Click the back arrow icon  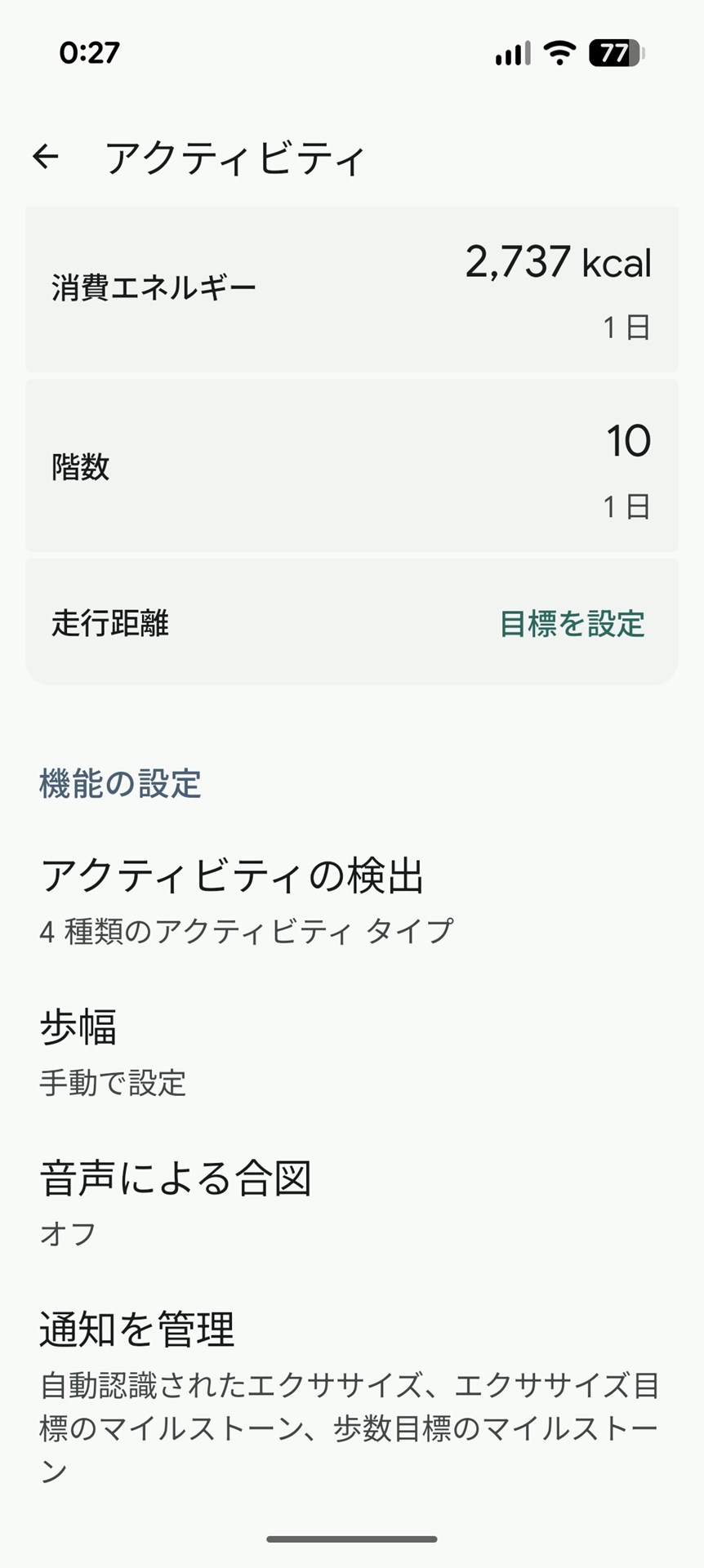click(47, 155)
